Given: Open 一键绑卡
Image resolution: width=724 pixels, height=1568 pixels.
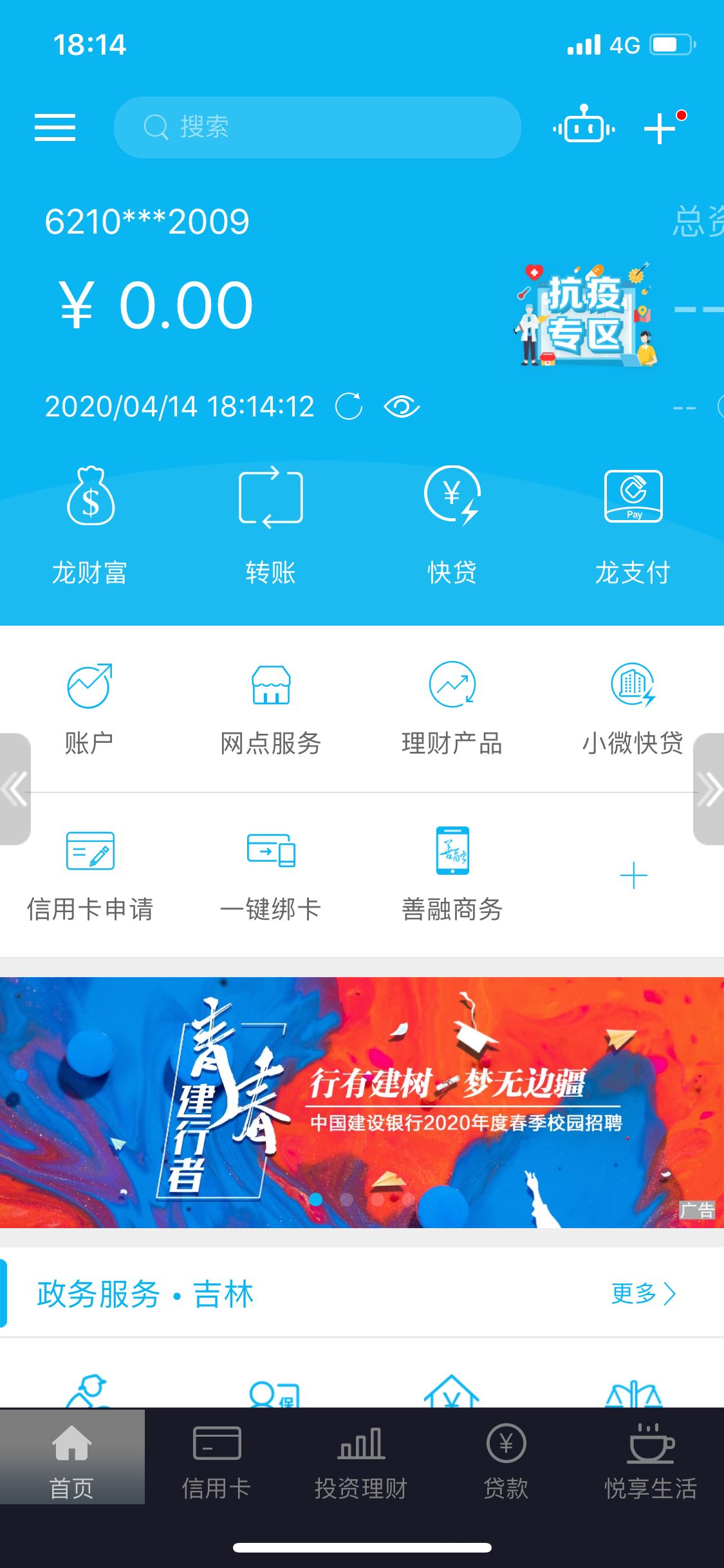Looking at the screenshot, I should pos(271,874).
